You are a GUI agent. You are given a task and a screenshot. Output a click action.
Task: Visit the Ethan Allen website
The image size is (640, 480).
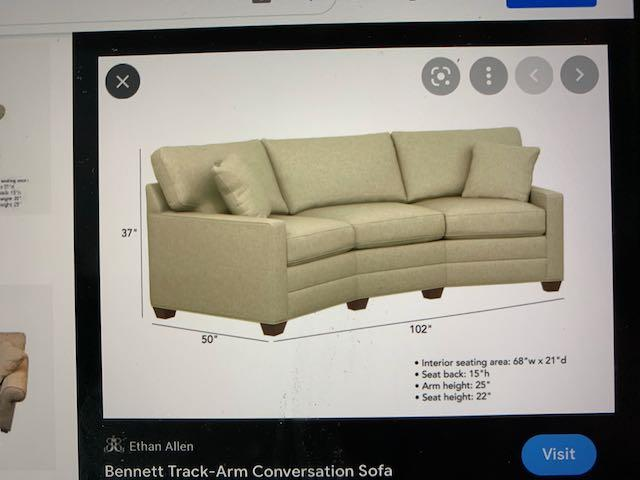click(558, 454)
